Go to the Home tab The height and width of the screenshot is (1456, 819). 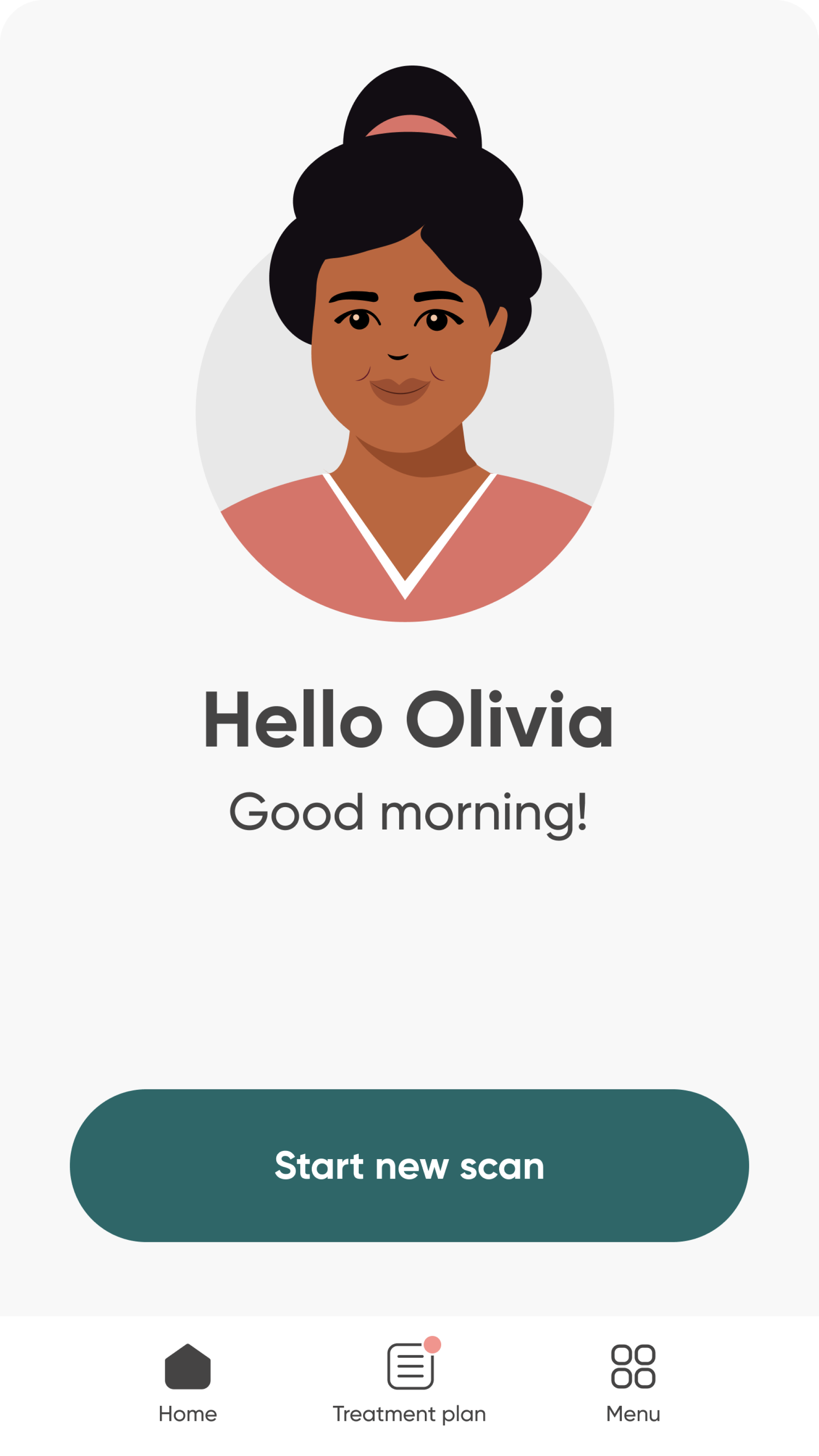point(188,1381)
